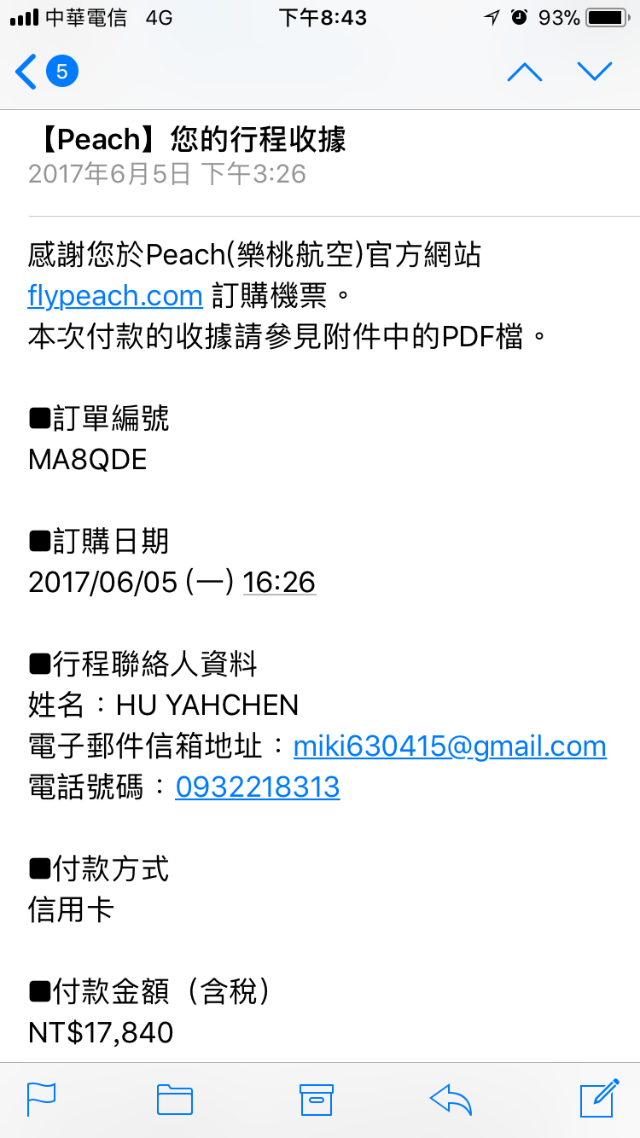Move this email to a folder
The image size is (640, 1138).
coord(175,1099)
